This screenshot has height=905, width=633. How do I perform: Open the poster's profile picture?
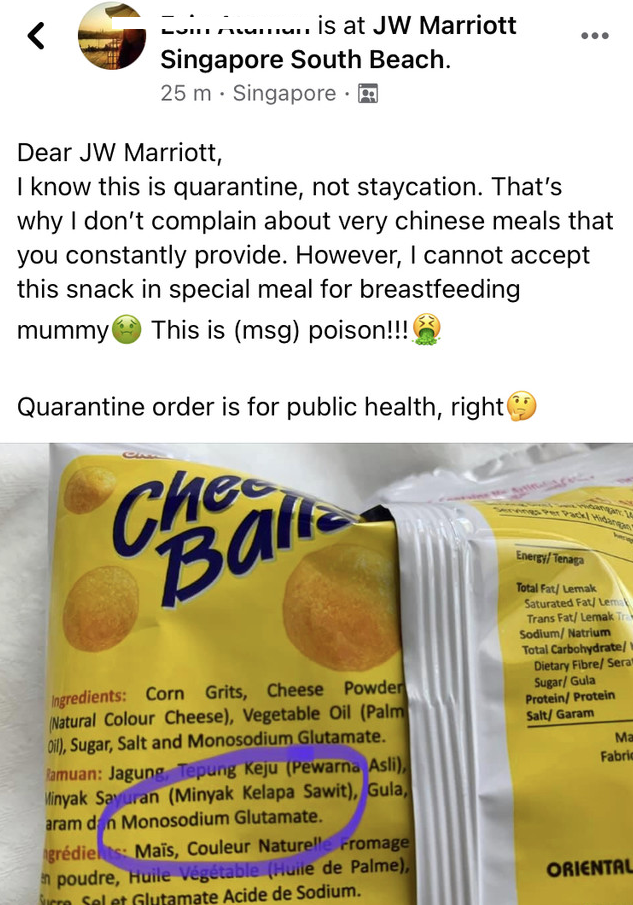click(x=112, y=36)
